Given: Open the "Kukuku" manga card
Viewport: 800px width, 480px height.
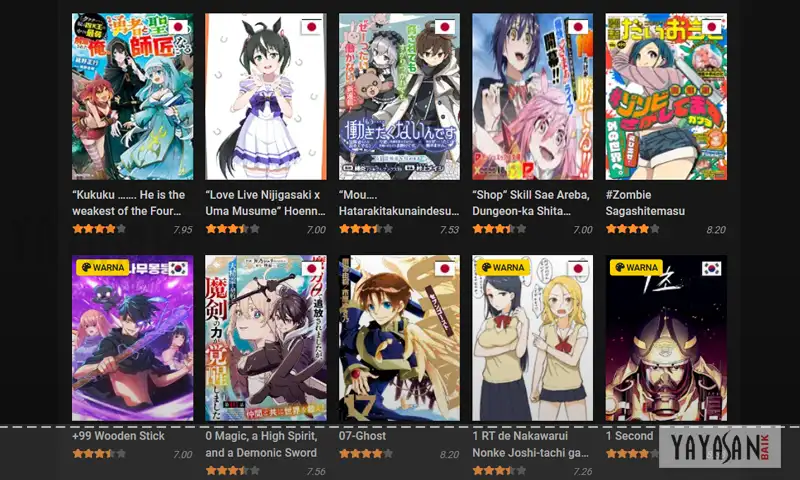Looking at the screenshot, I should tap(132, 97).
